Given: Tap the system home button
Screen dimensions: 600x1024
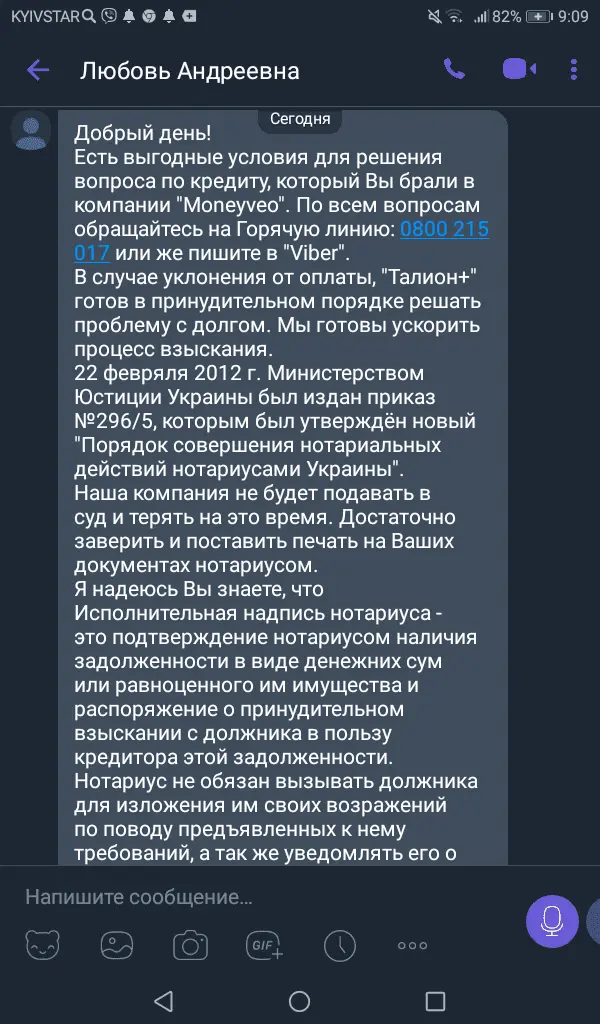Looking at the screenshot, I should (299, 1001).
